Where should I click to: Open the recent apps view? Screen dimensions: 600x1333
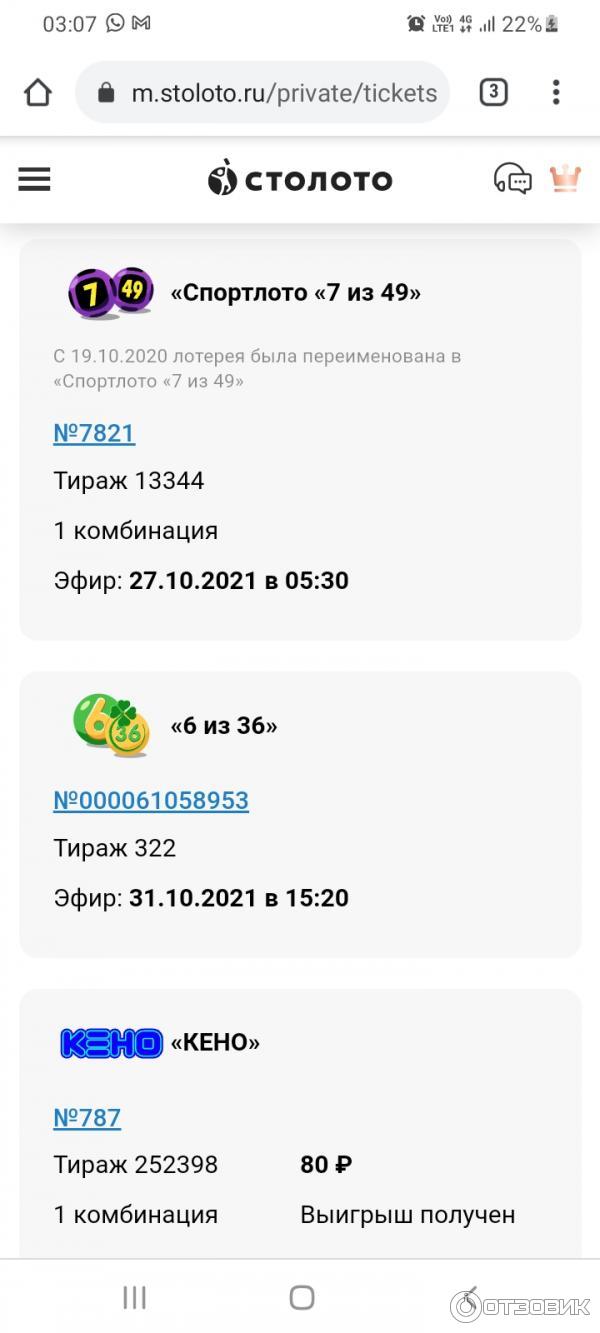click(134, 1298)
